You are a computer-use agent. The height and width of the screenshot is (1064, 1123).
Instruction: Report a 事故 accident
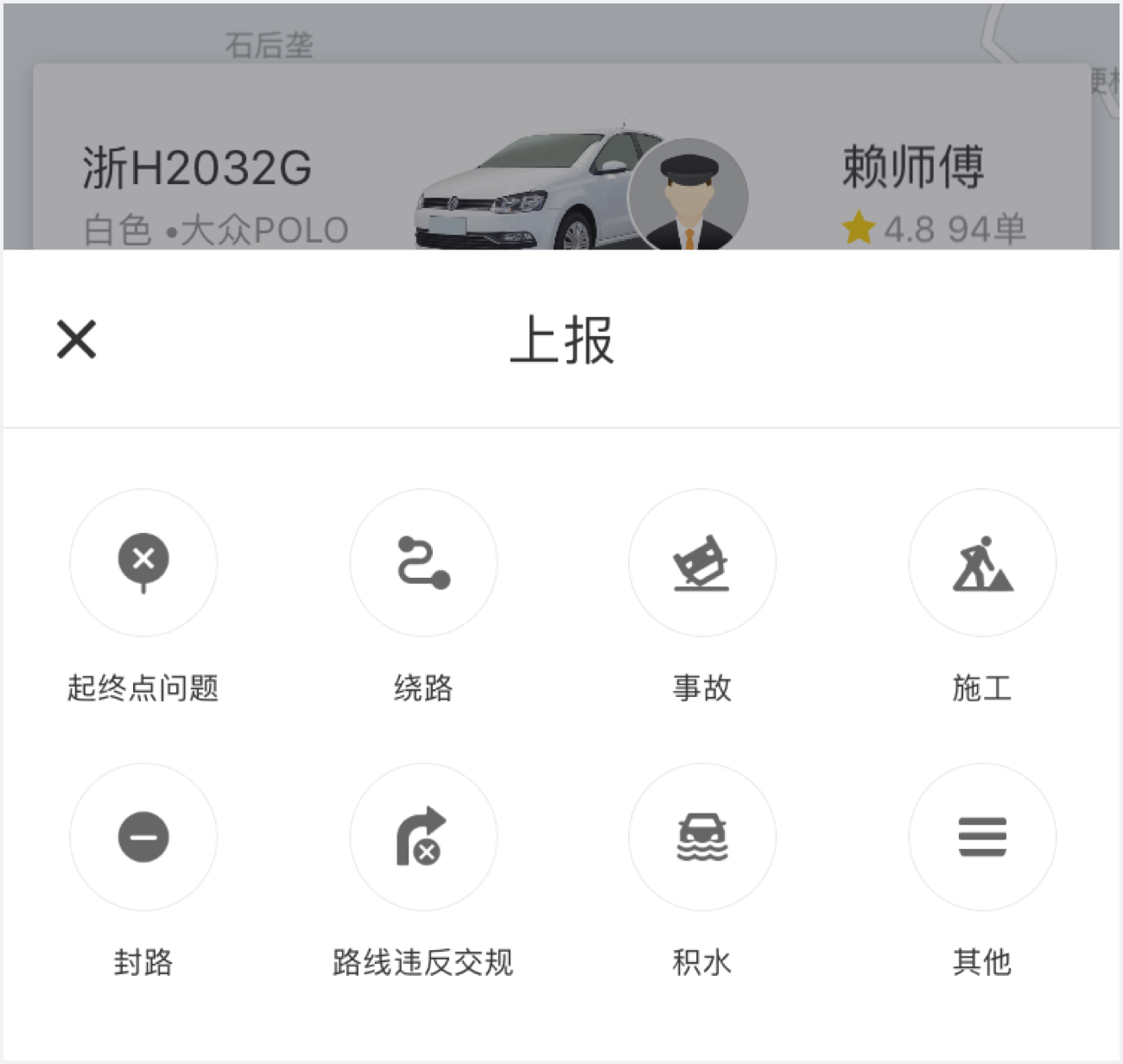[x=701, y=562]
